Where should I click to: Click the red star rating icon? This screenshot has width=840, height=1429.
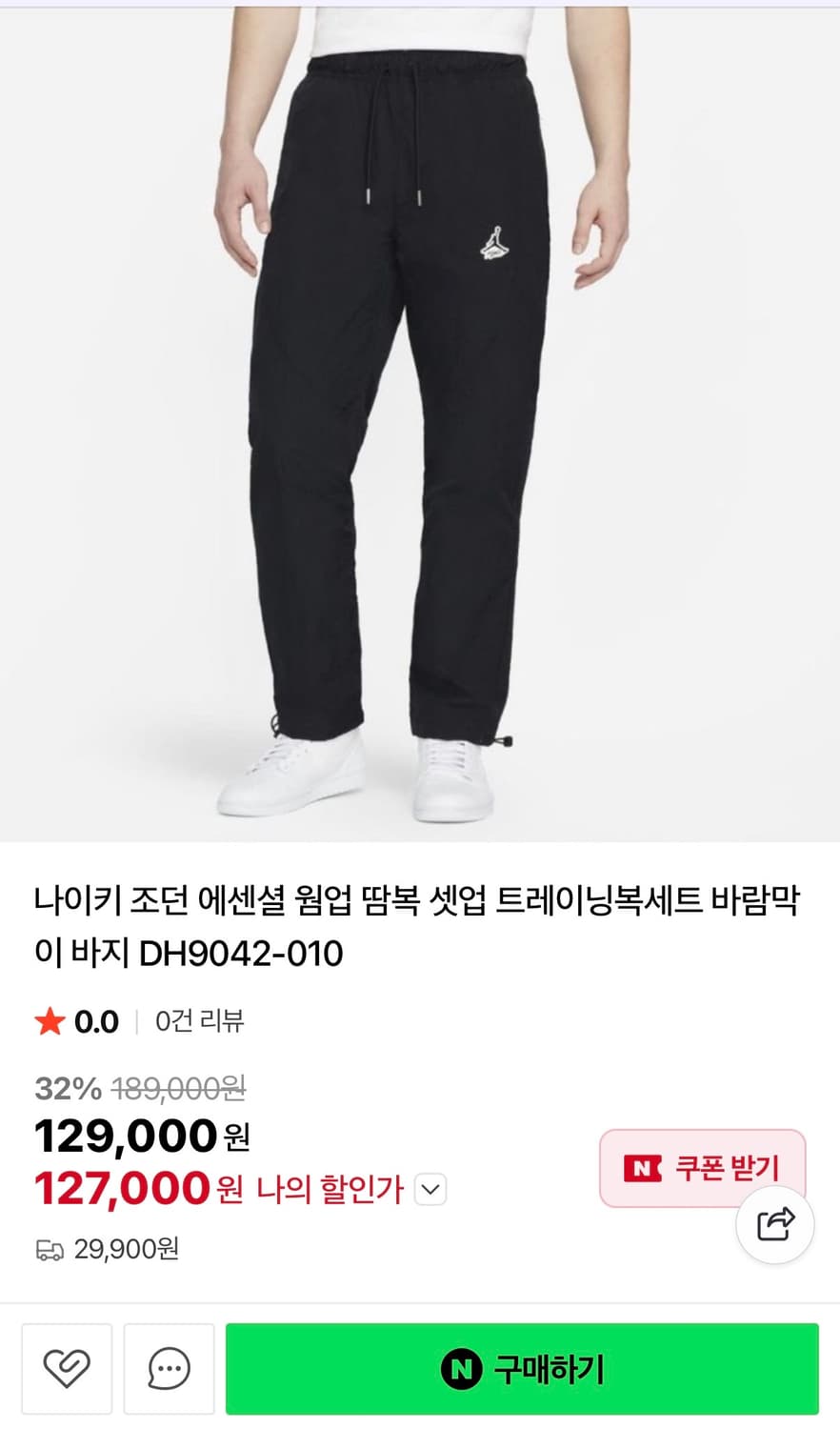tap(49, 1020)
